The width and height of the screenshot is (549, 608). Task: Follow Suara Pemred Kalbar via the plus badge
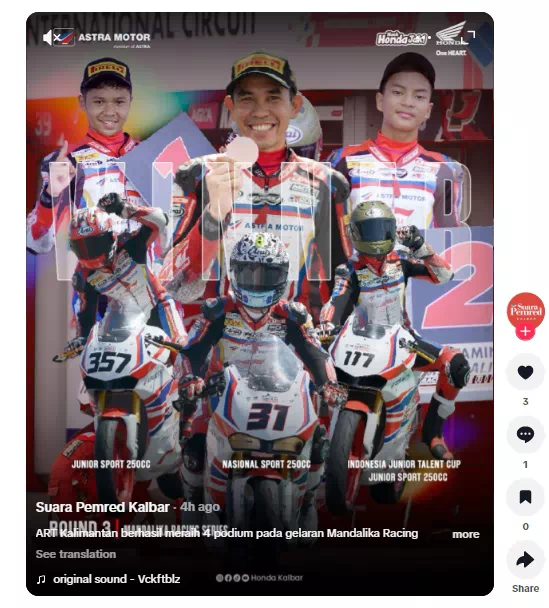coord(525,332)
